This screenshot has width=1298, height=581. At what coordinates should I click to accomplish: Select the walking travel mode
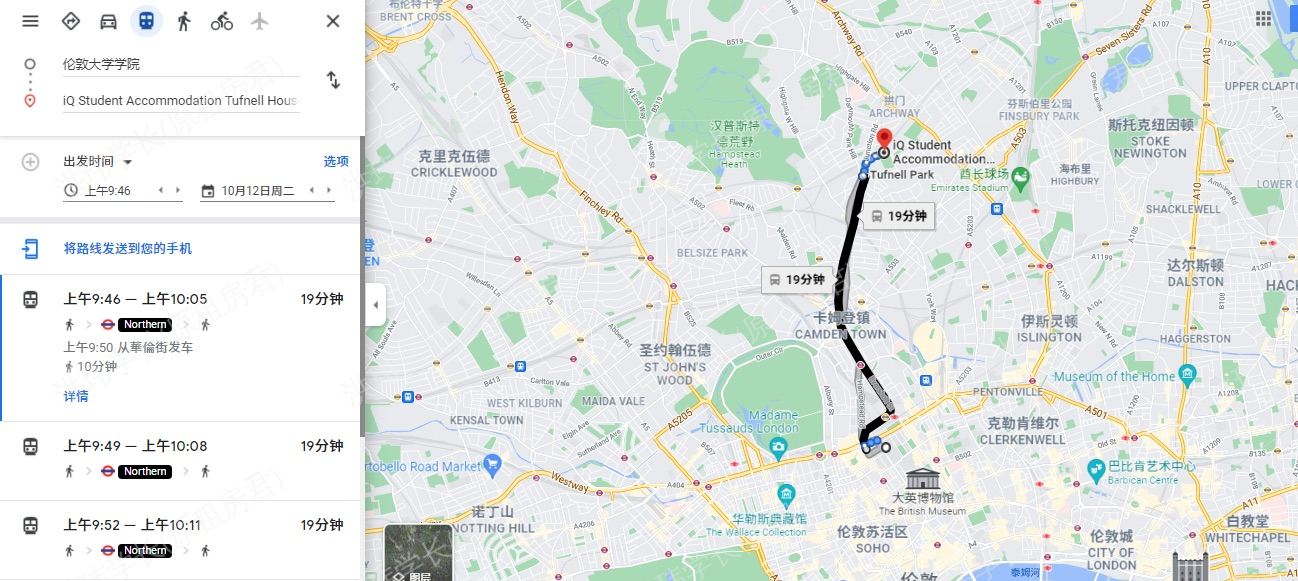click(x=183, y=21)
